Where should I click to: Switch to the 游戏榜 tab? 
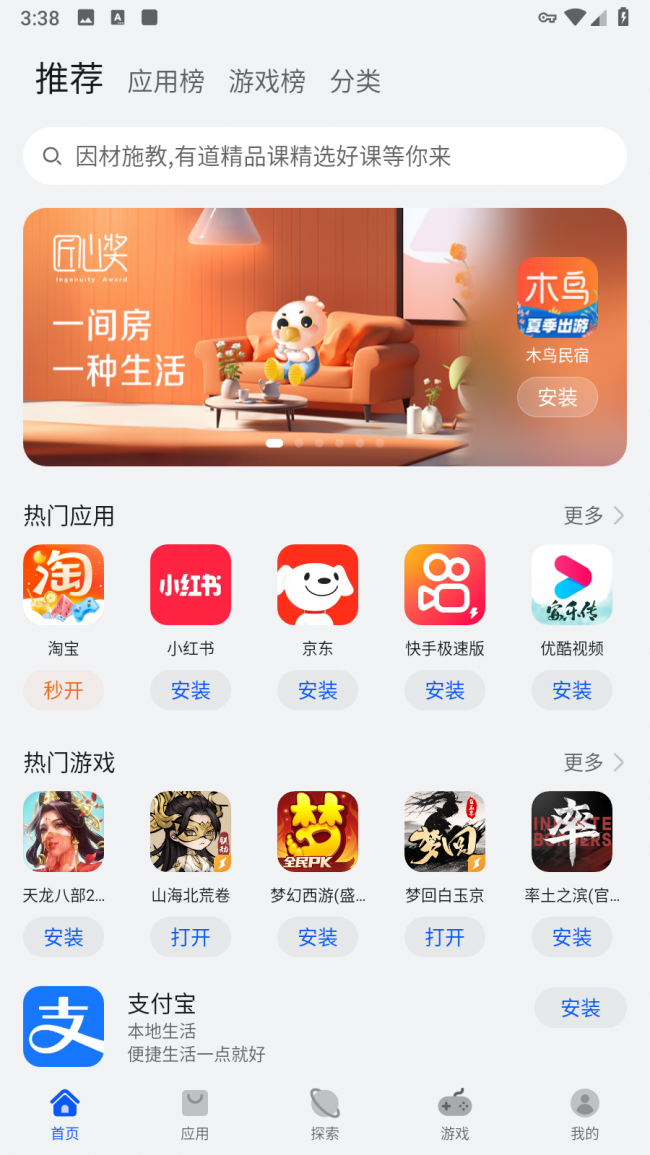point(267,81)
